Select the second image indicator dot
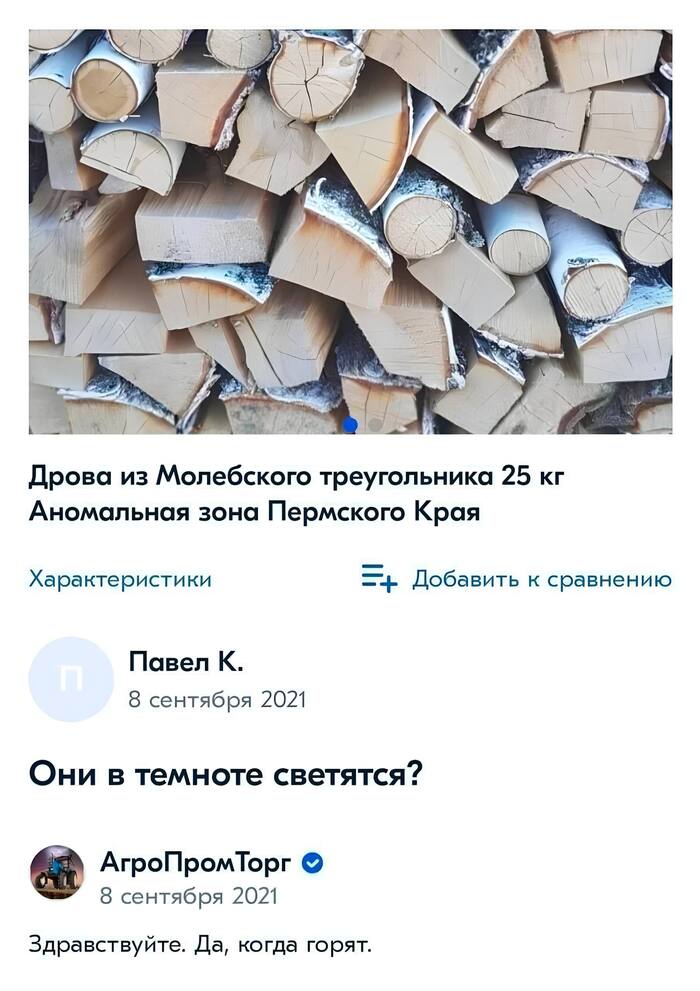 375,425
